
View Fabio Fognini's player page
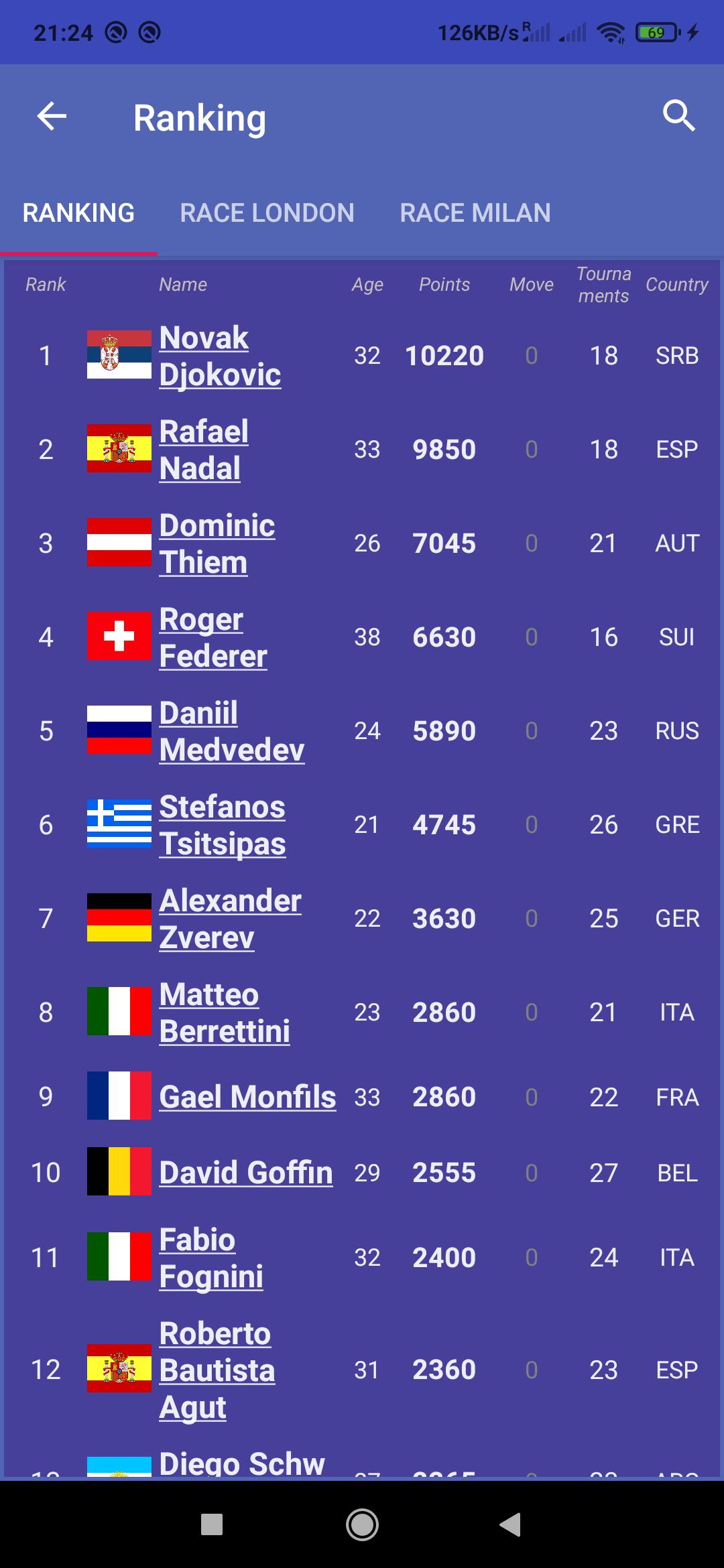pos(211,1258)
